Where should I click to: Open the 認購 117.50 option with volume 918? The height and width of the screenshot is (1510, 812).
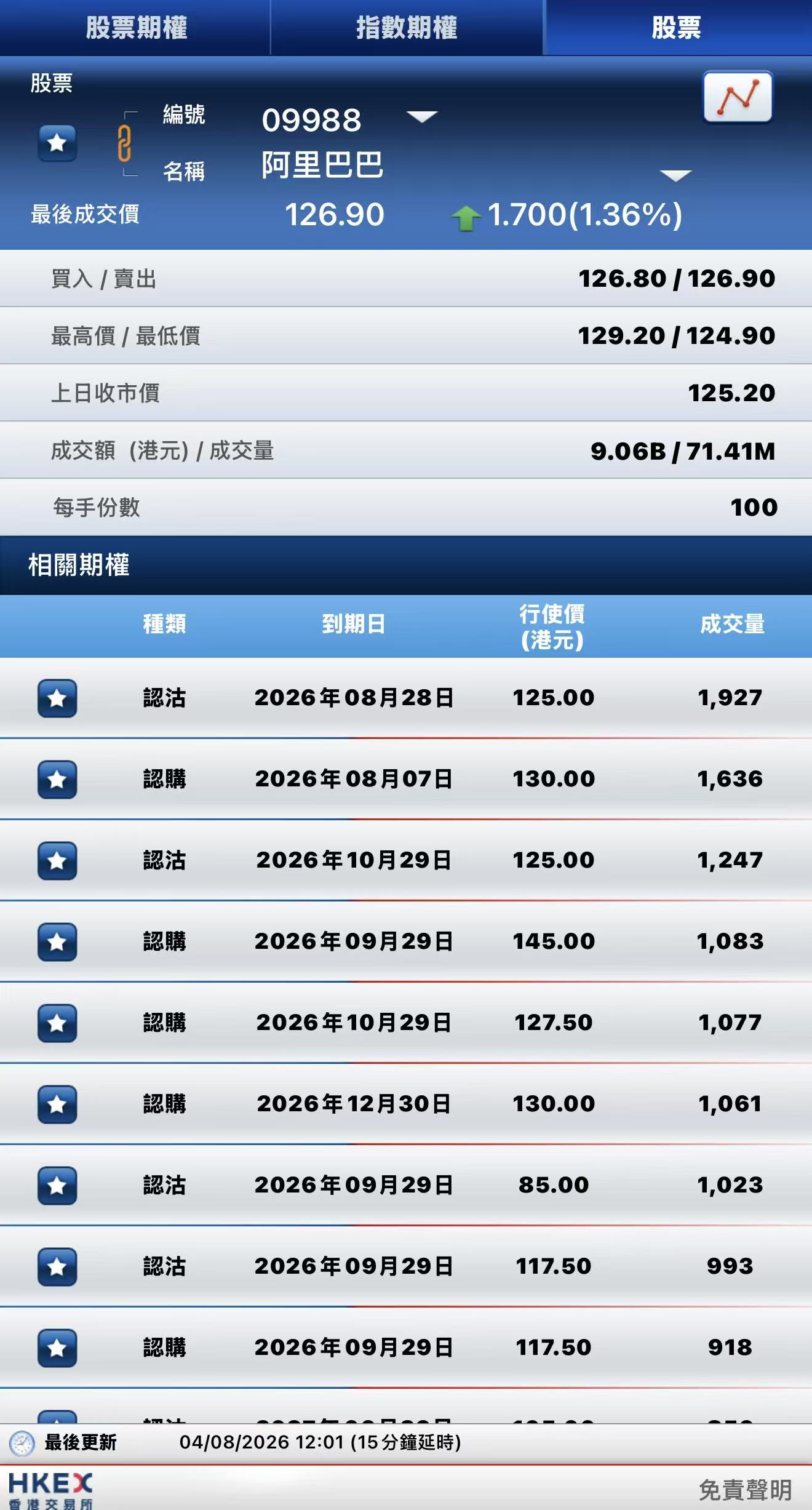click(x=406, y=1348)
